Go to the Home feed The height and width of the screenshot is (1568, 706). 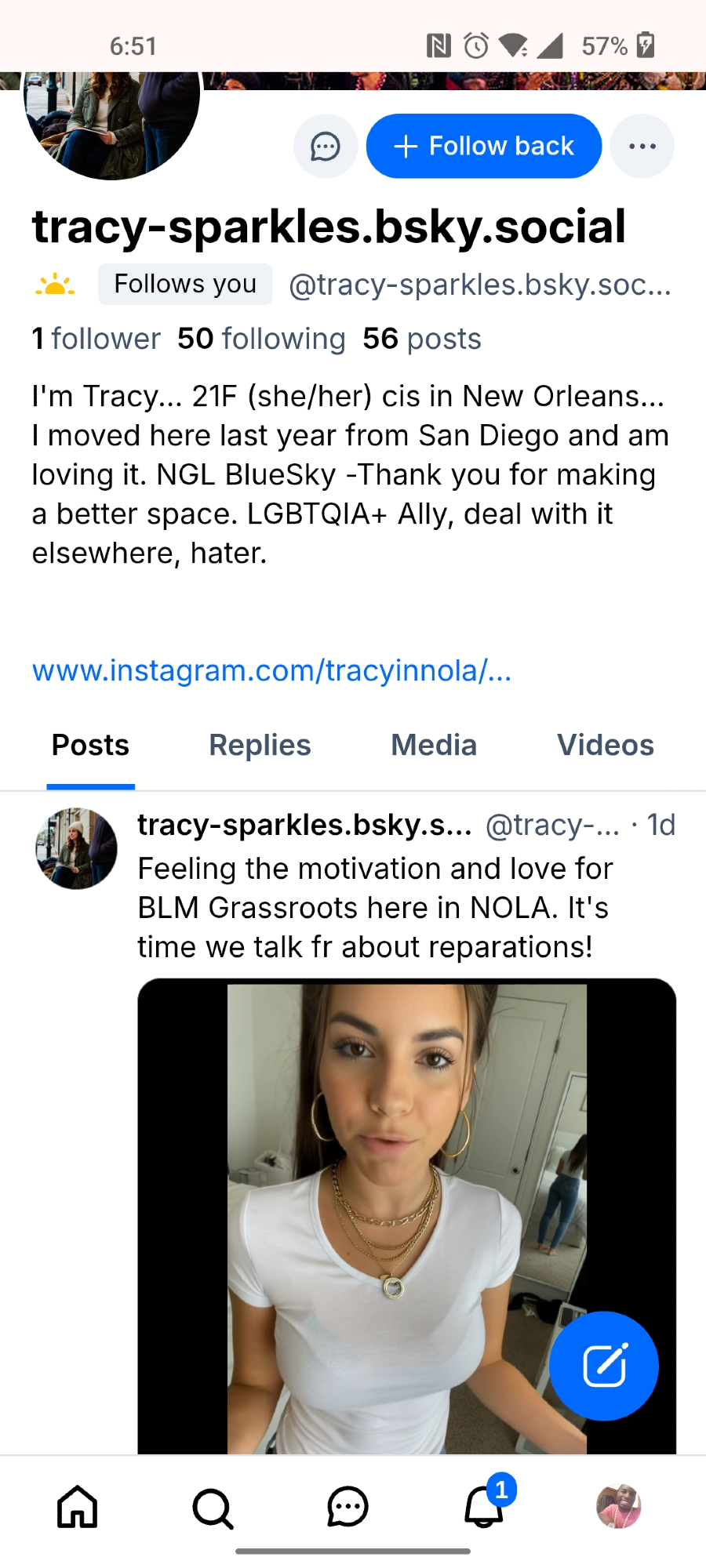coord(77,1507)
